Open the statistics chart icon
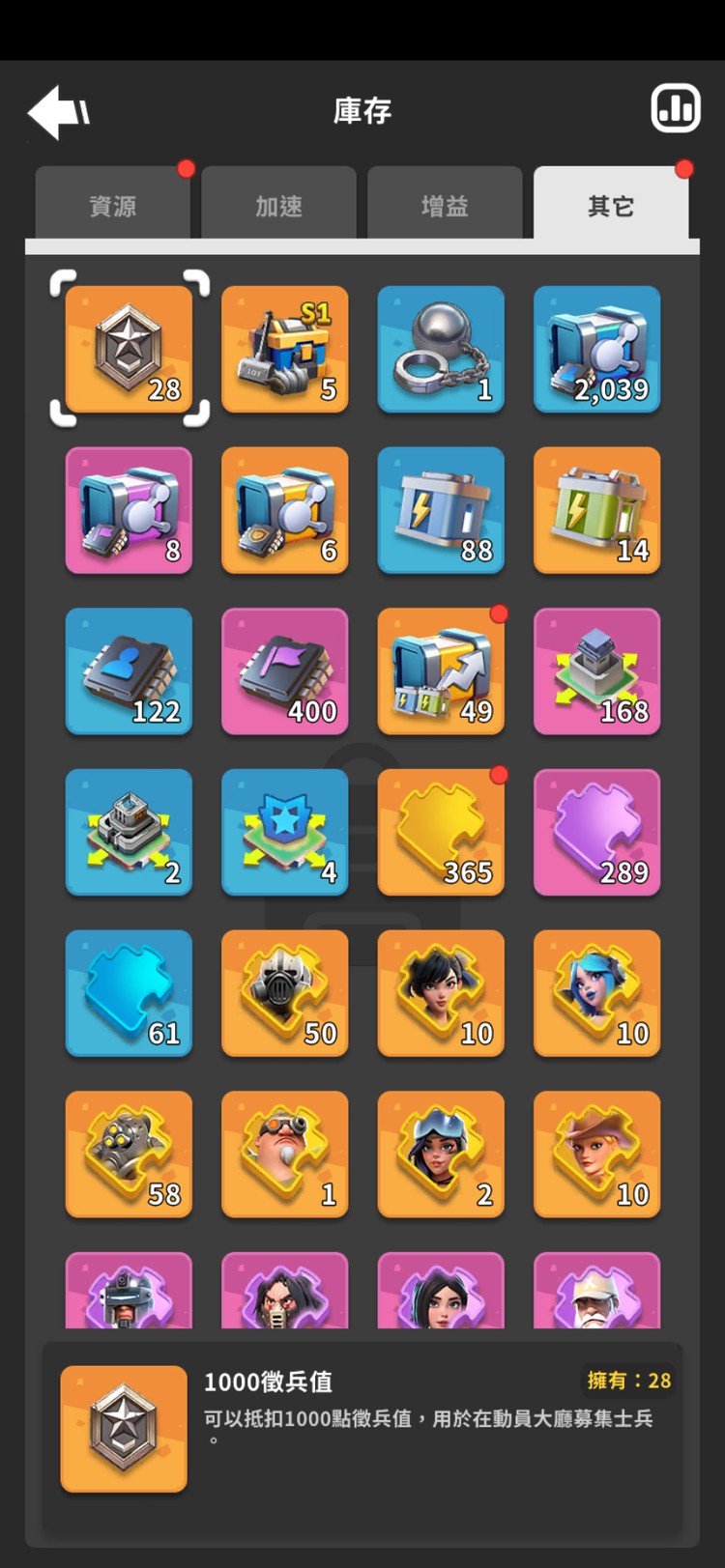The height and width of the screenshot is (1568, 725). 675,107
